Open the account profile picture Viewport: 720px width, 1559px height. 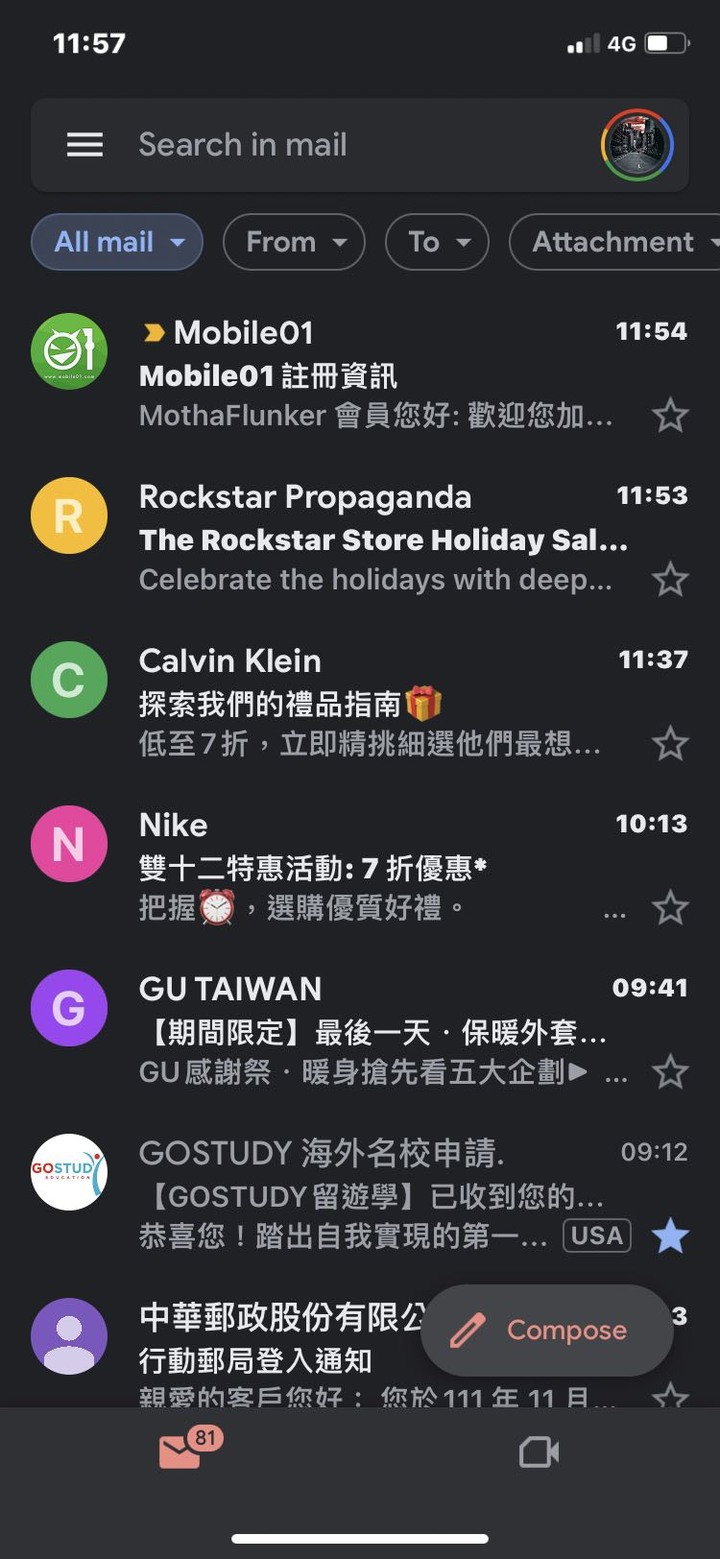637,145
